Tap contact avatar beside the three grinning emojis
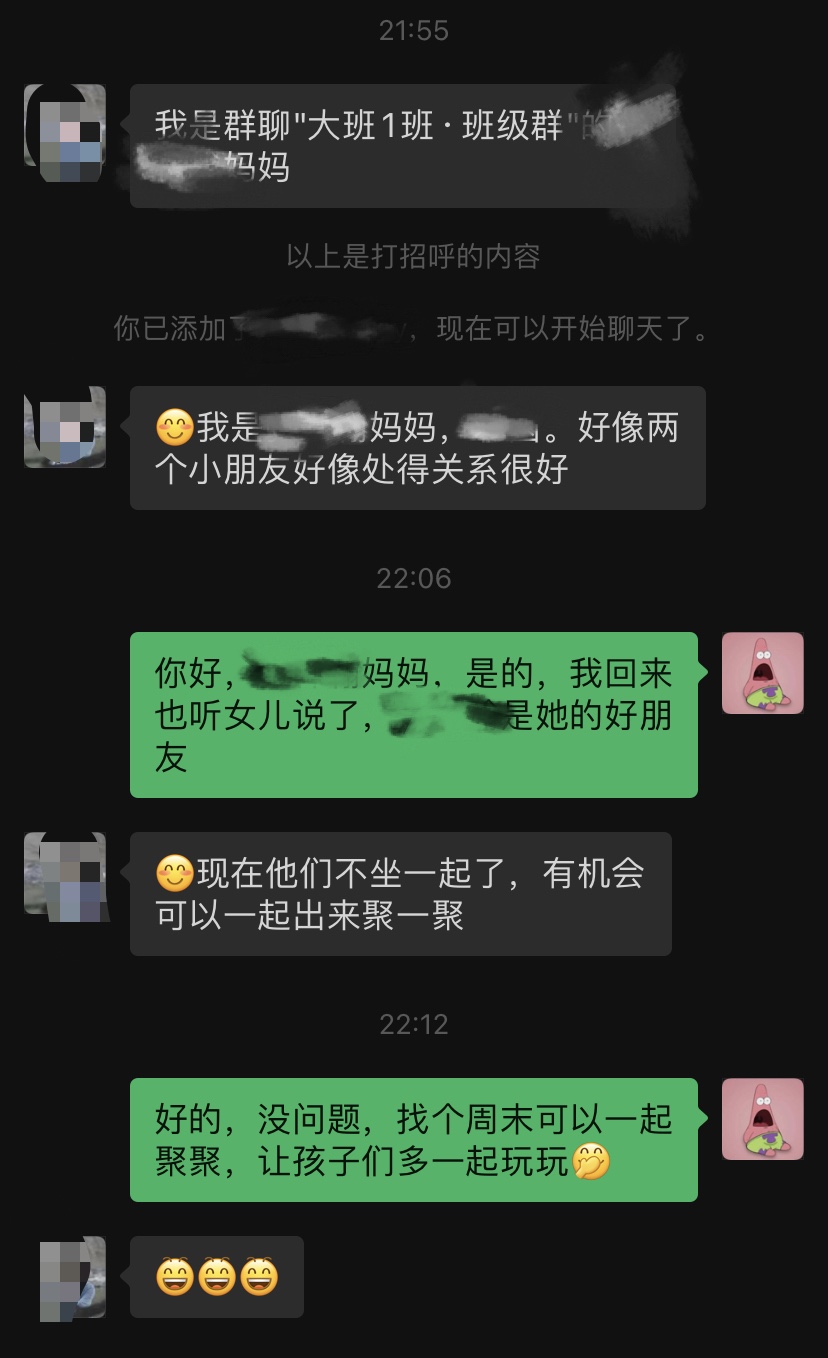The image size is (828, 1358). click(x=70, y=1278)
